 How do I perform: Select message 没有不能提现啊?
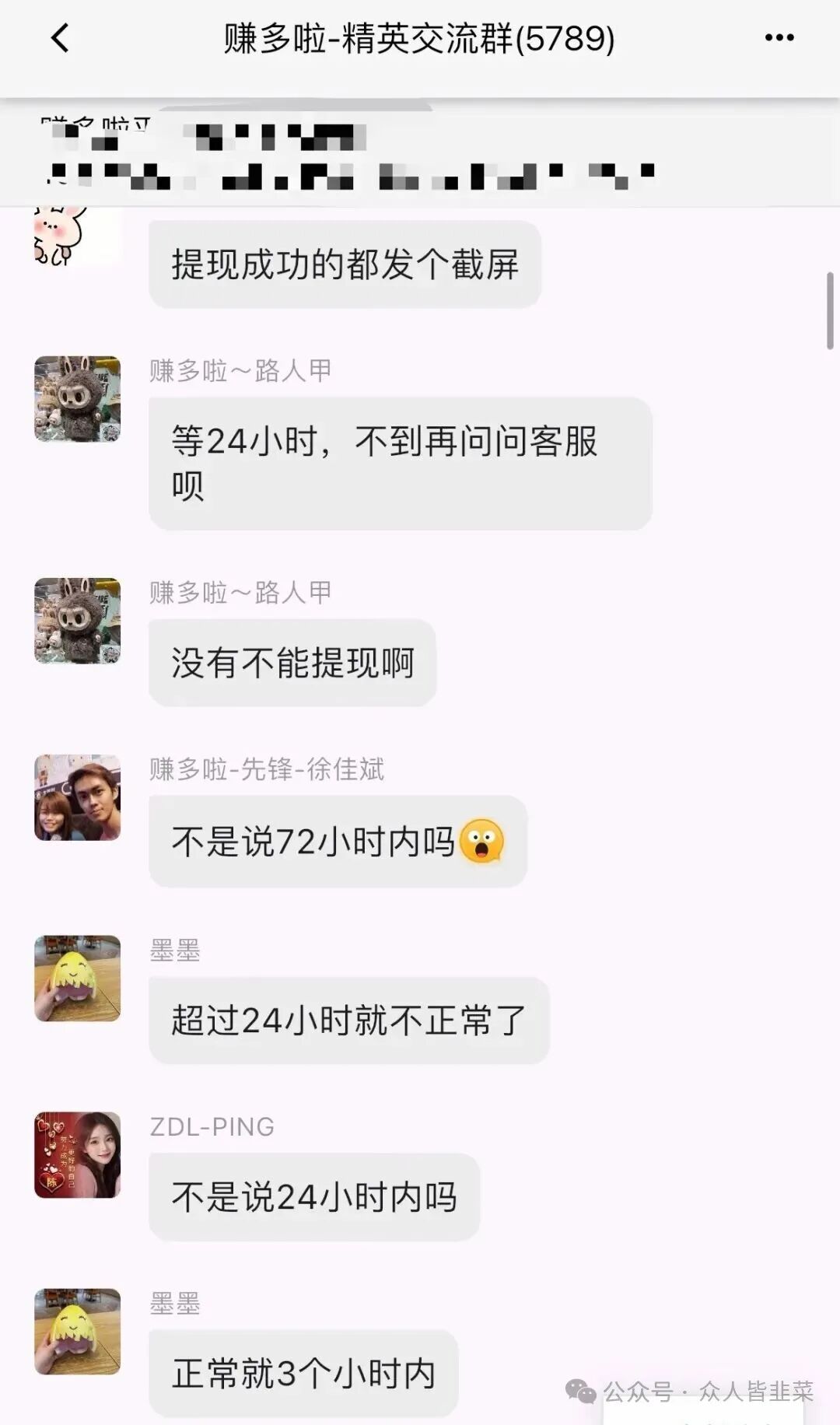click(292, 662)
